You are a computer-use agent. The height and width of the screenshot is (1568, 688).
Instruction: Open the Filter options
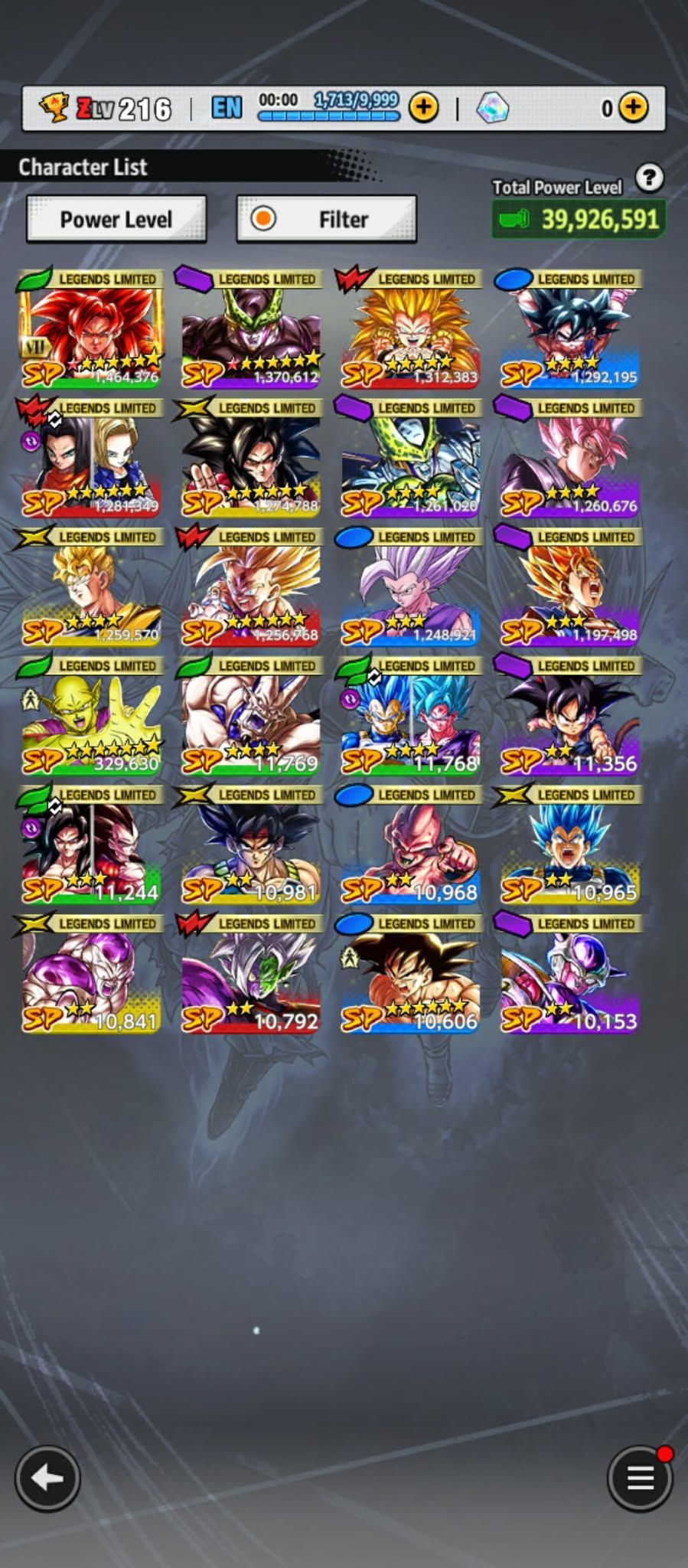point(327,220)
